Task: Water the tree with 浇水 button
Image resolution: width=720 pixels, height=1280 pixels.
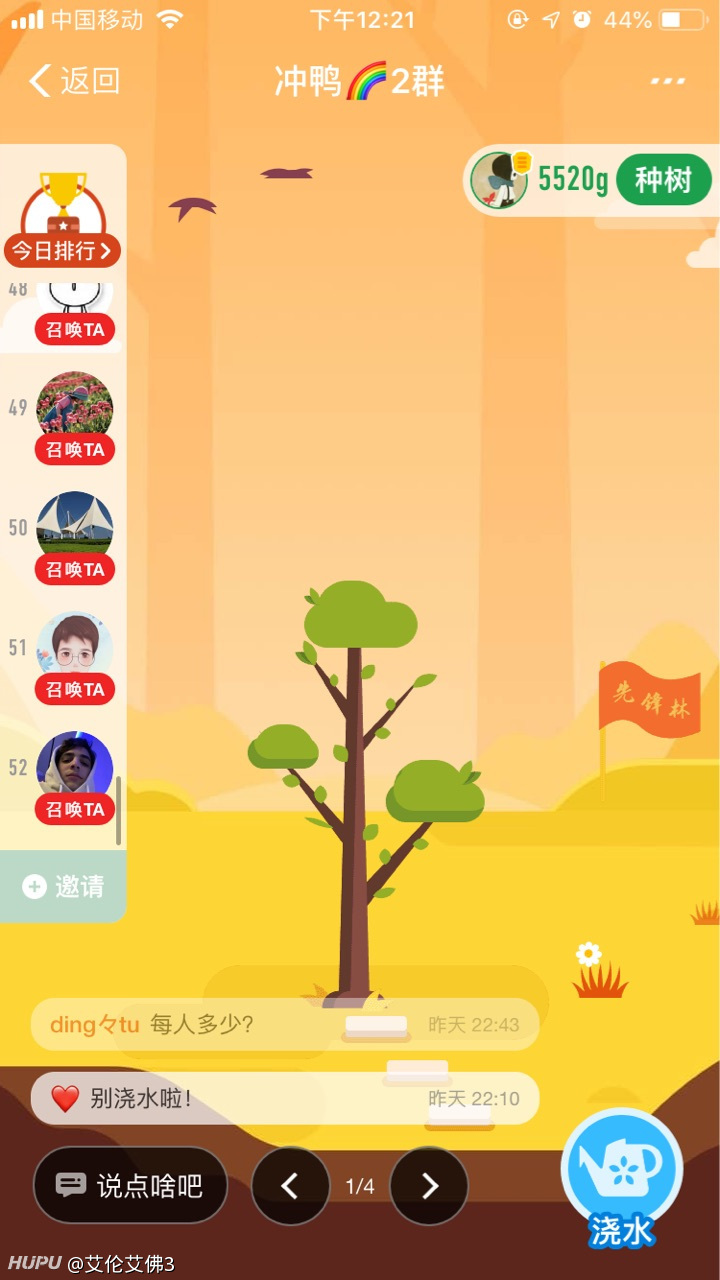Action: point(622,1180)
